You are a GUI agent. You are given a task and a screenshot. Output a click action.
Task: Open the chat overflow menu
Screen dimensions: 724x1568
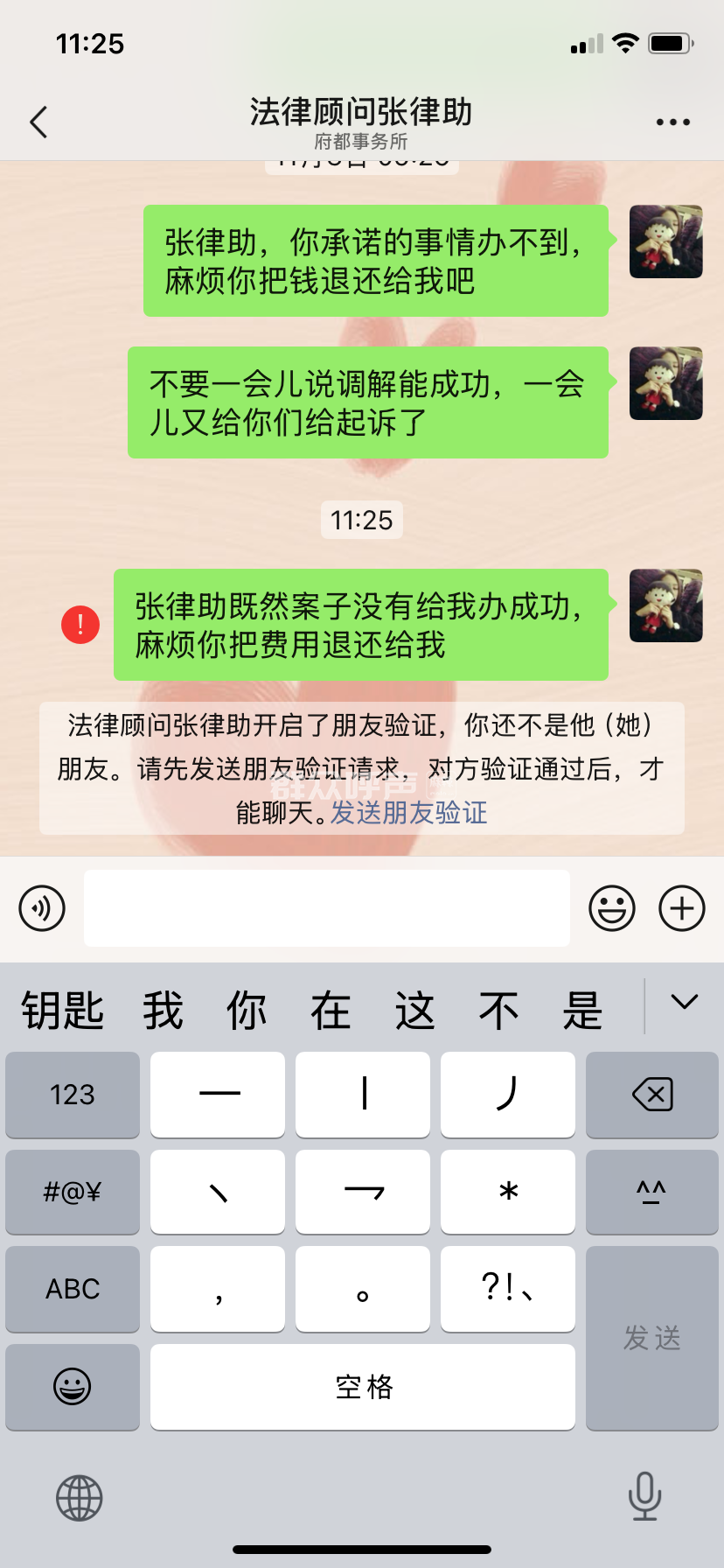point(672,122)
